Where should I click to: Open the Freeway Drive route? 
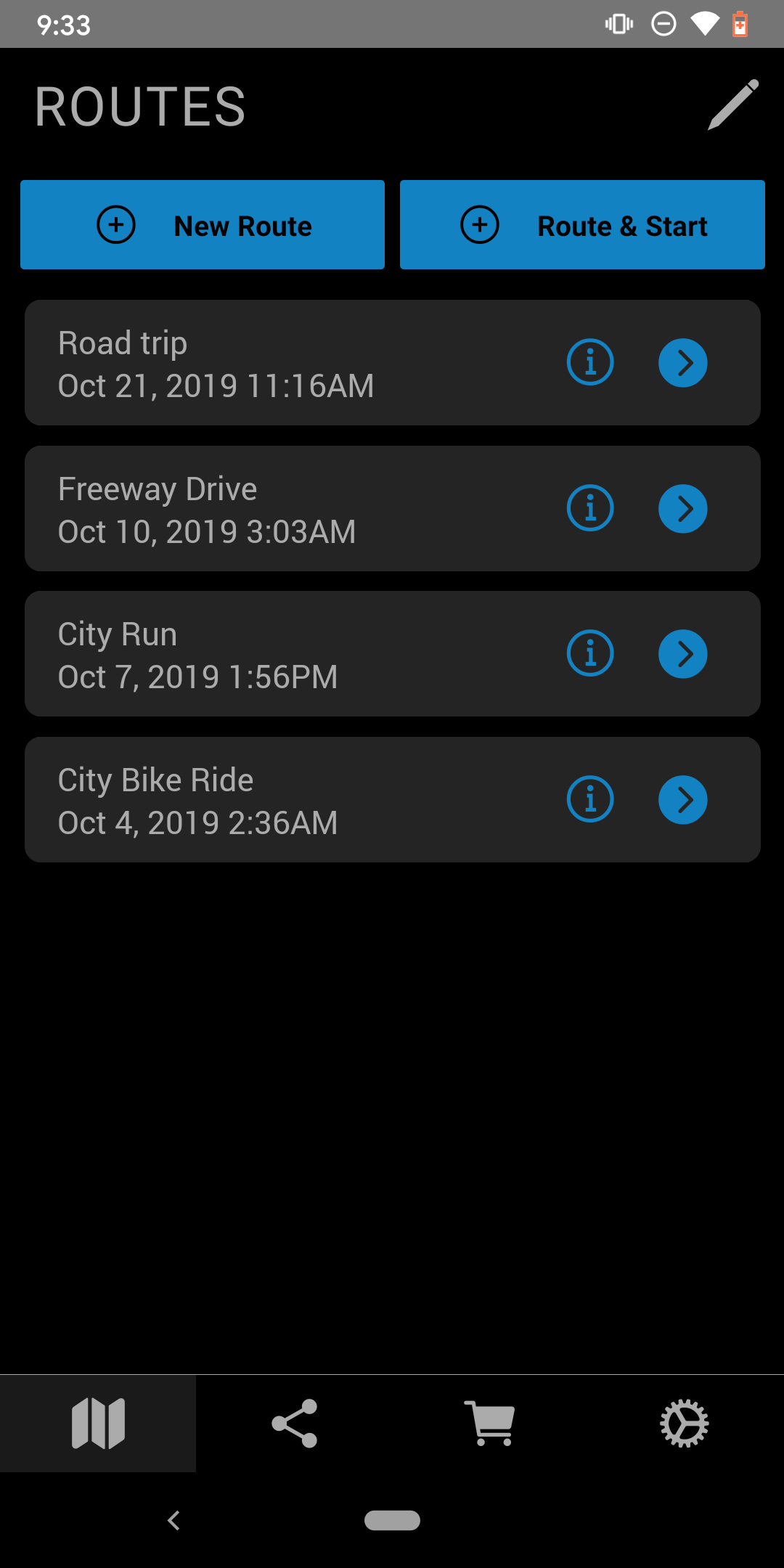(393, 509)
